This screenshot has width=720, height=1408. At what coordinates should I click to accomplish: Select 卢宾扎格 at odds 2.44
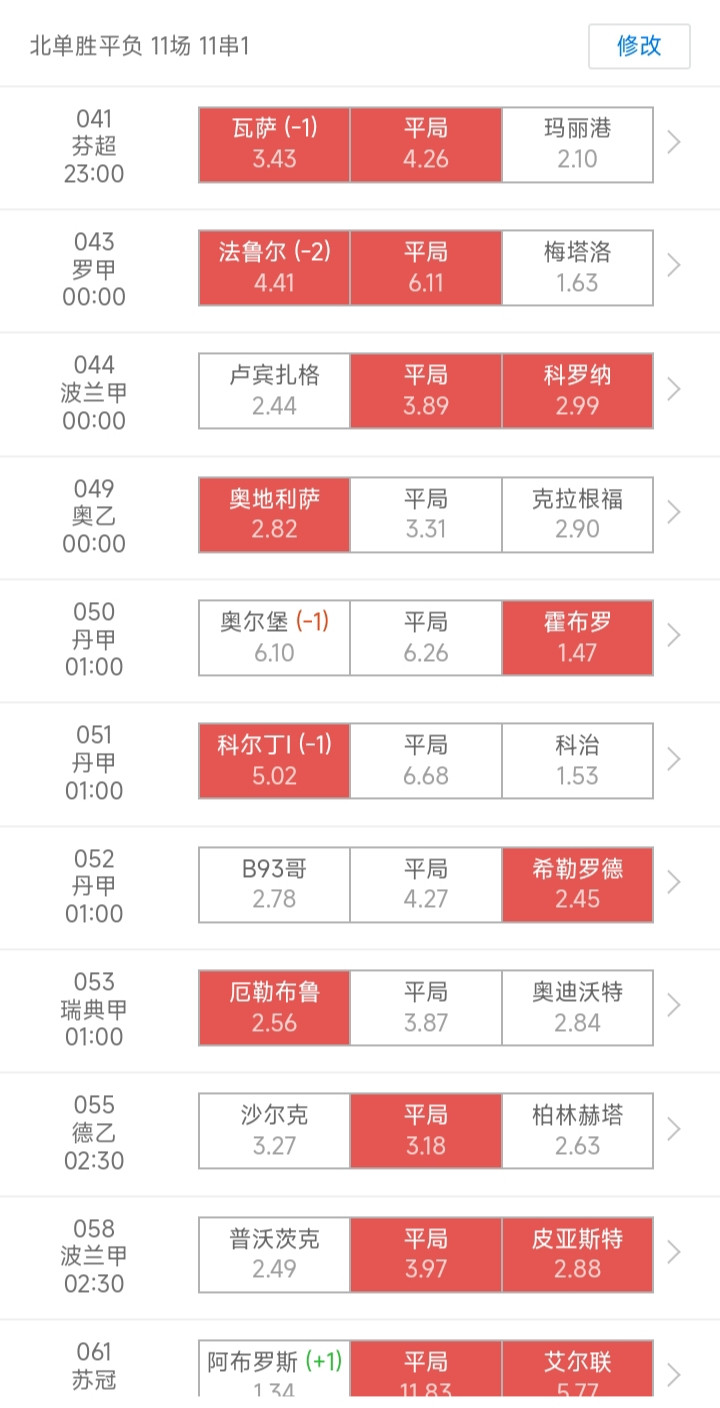pyautogui.click(x=274, y=390)
